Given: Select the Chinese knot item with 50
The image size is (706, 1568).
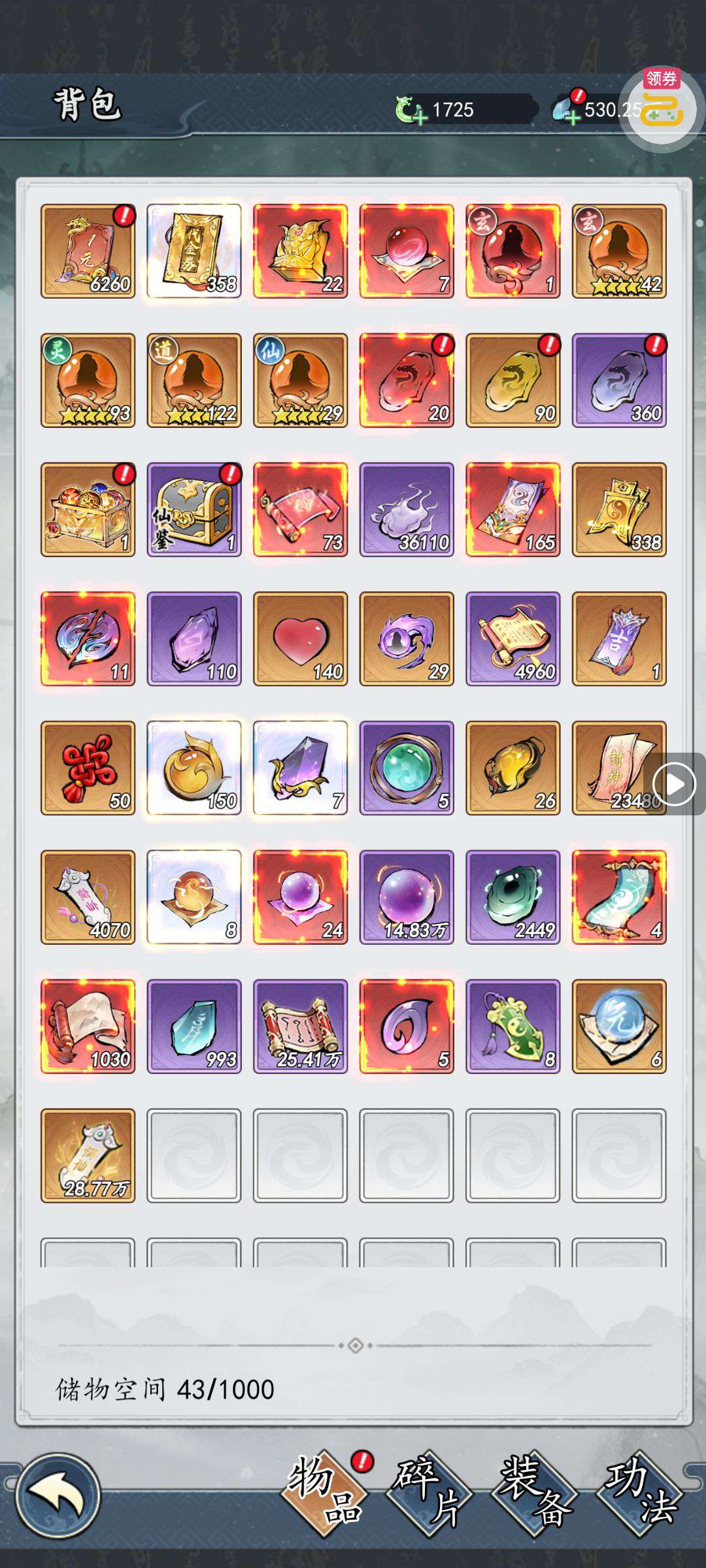Looking at the screenshot, I should [x=88, y=768].
